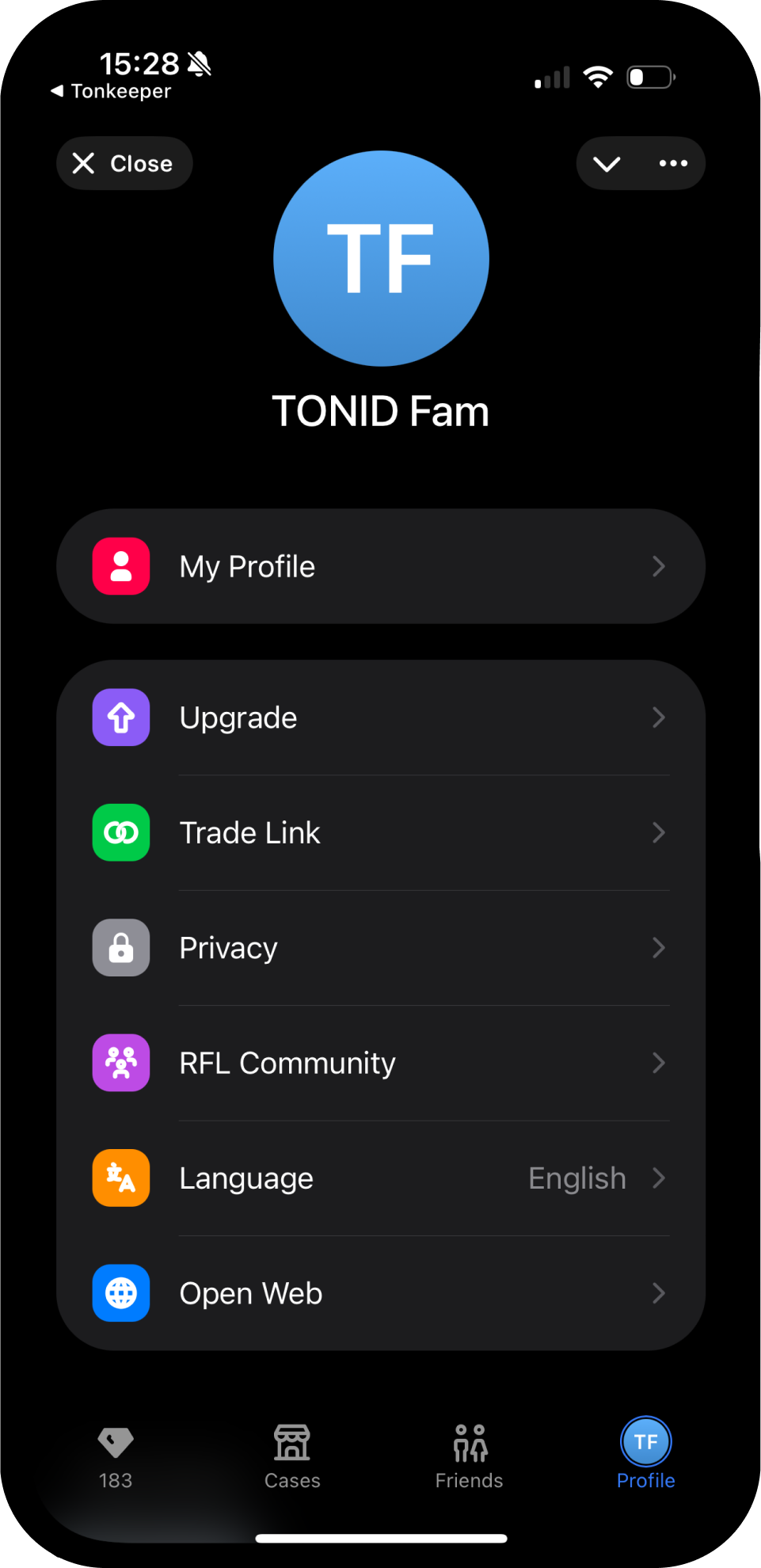Switch to the 183 gems tab

tap(116, 1457)
